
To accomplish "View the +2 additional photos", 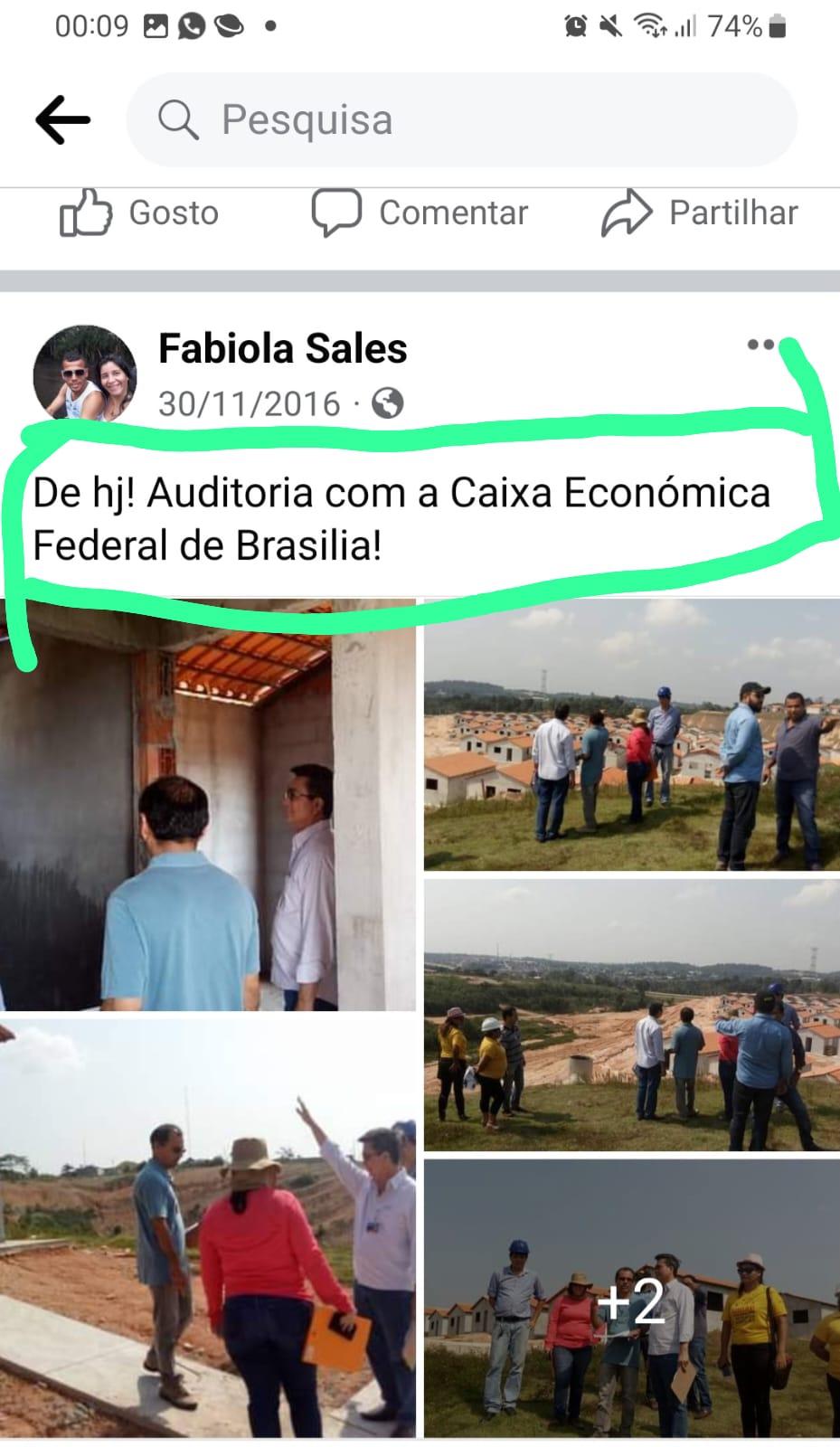I will pos(632,1299).
